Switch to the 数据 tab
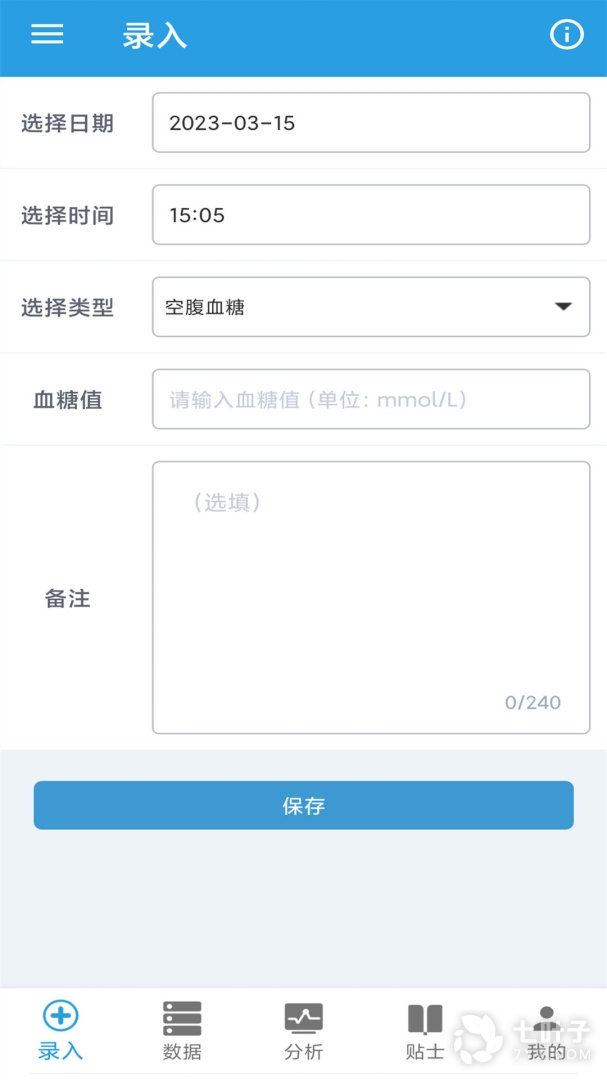The width and height of the screenshot is (607, 1080). 182,1032
